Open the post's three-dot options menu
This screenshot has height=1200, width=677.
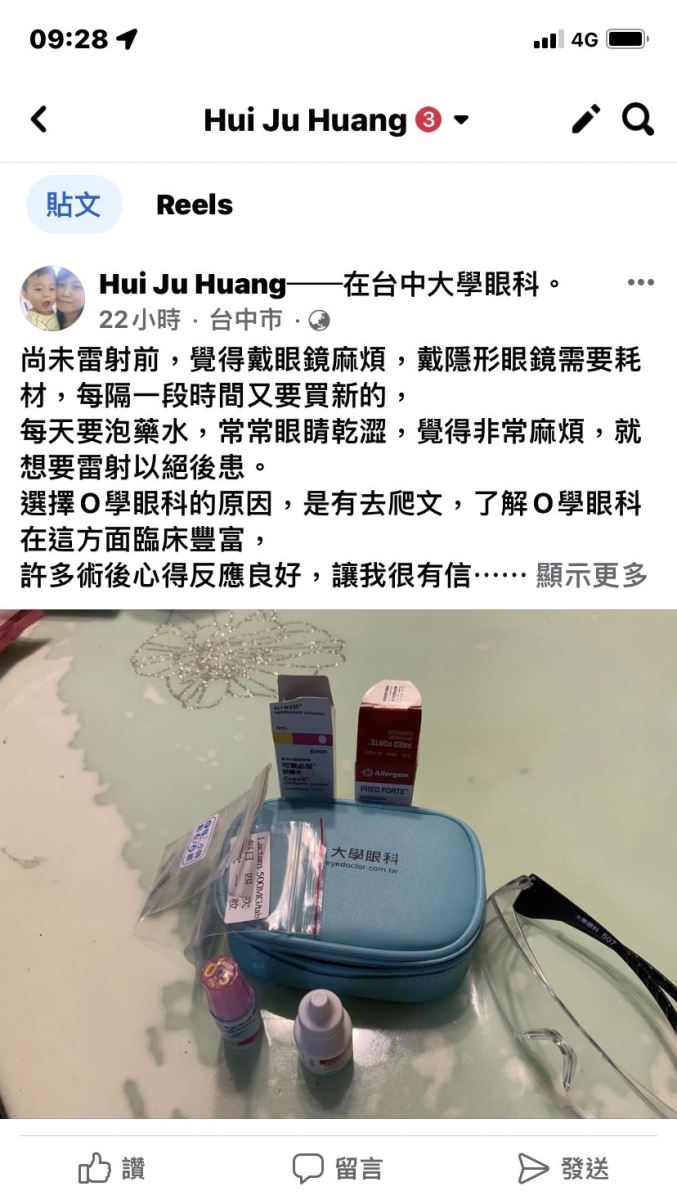[x=640, y=283]
